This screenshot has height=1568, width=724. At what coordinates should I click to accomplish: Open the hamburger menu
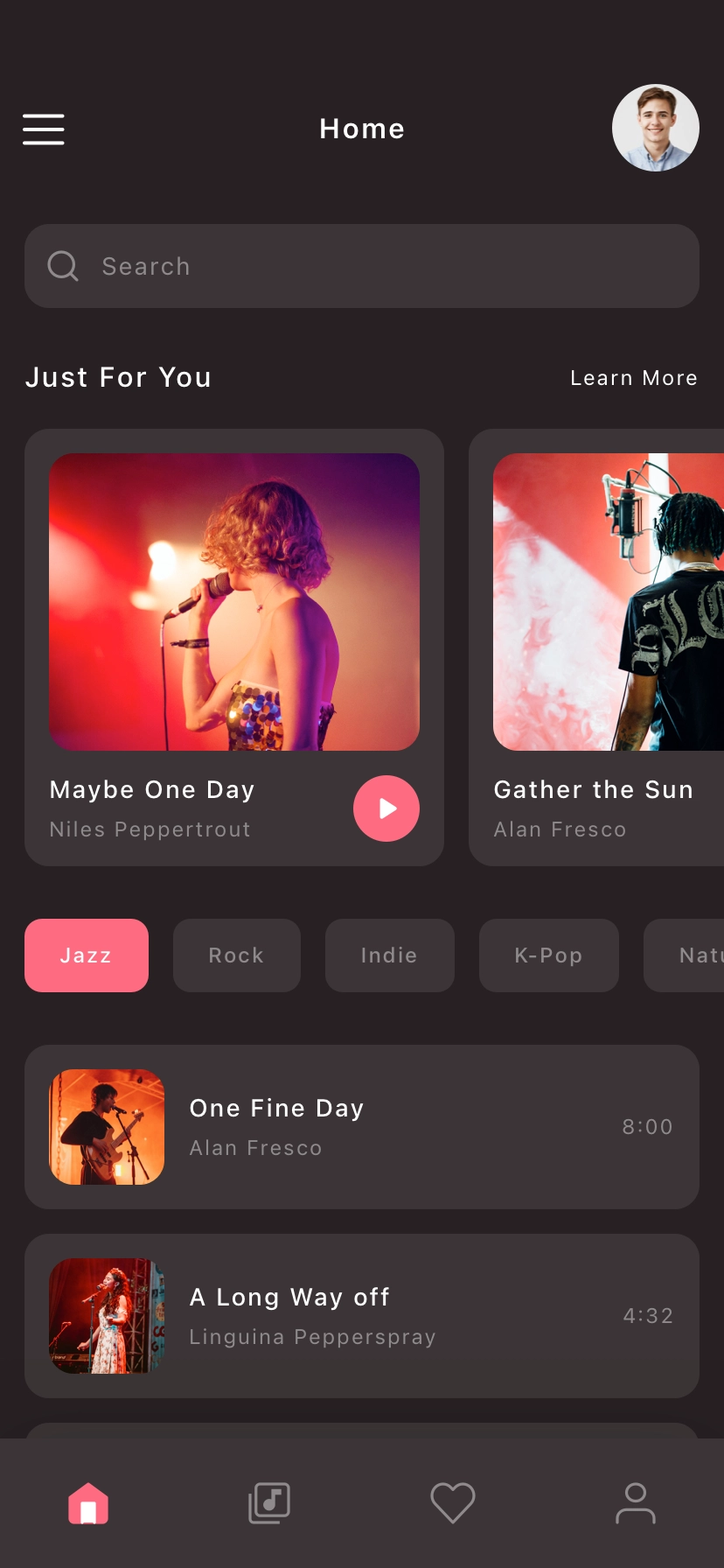click(x=44, y=129)
